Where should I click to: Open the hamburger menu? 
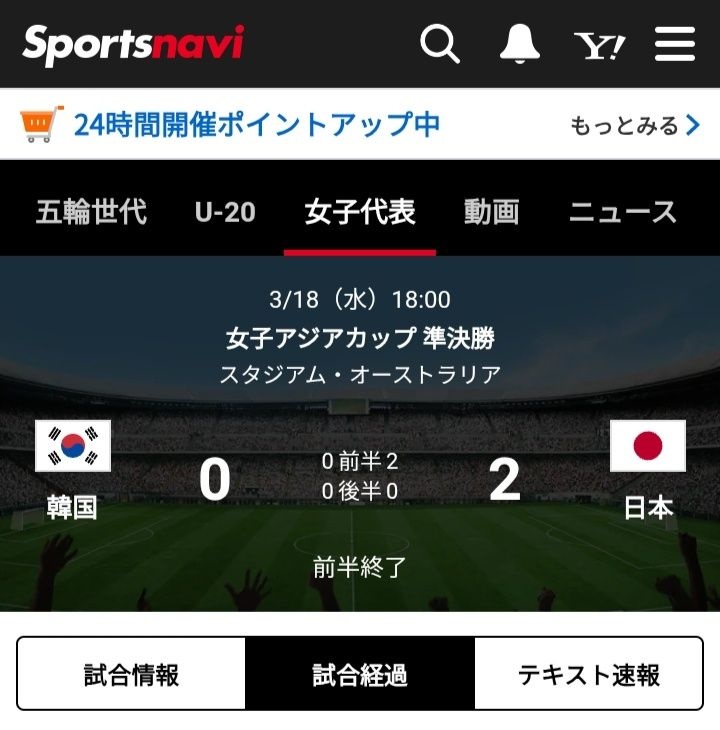675,44
